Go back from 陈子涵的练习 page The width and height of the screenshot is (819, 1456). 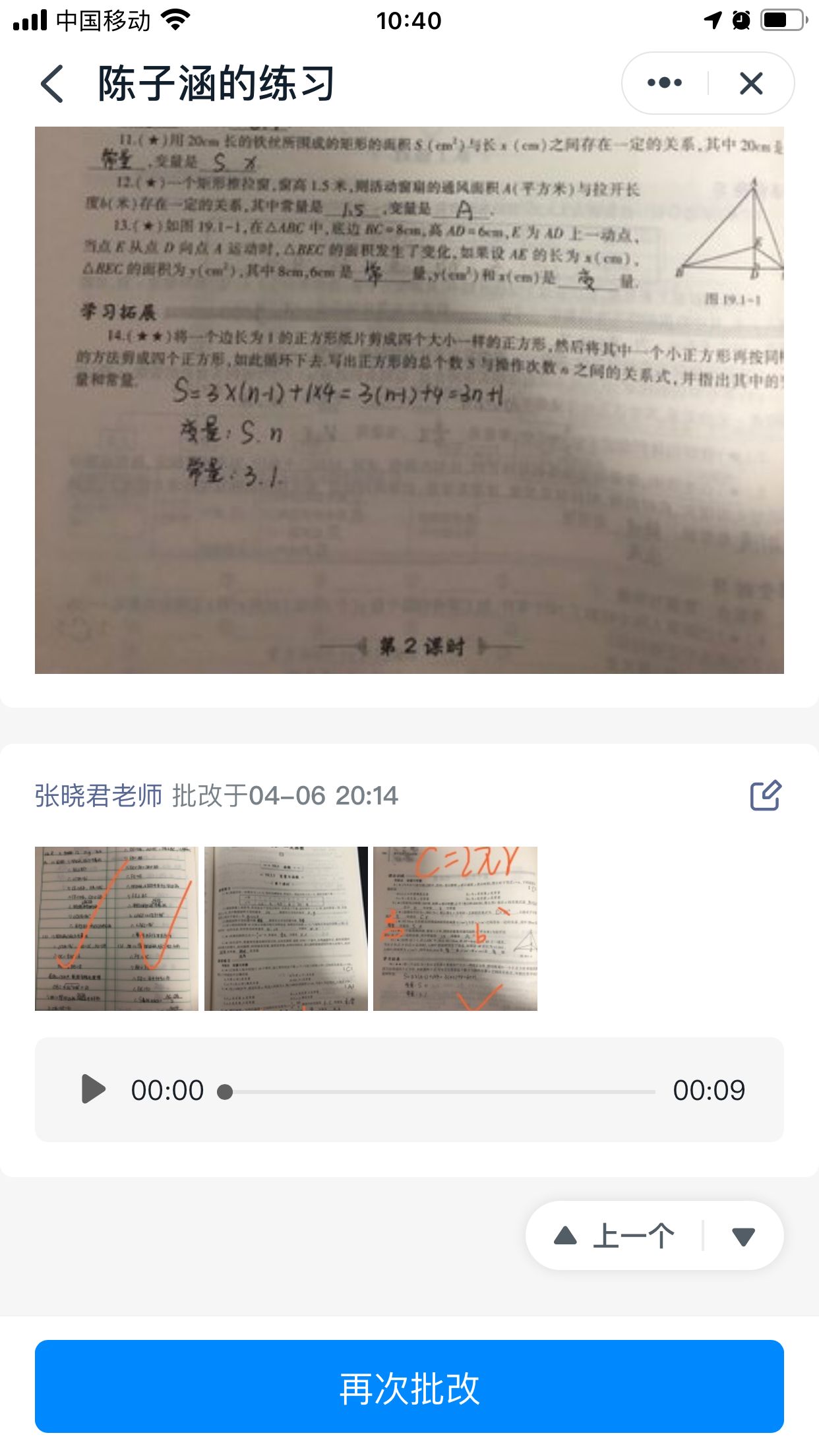coord(53,84)
